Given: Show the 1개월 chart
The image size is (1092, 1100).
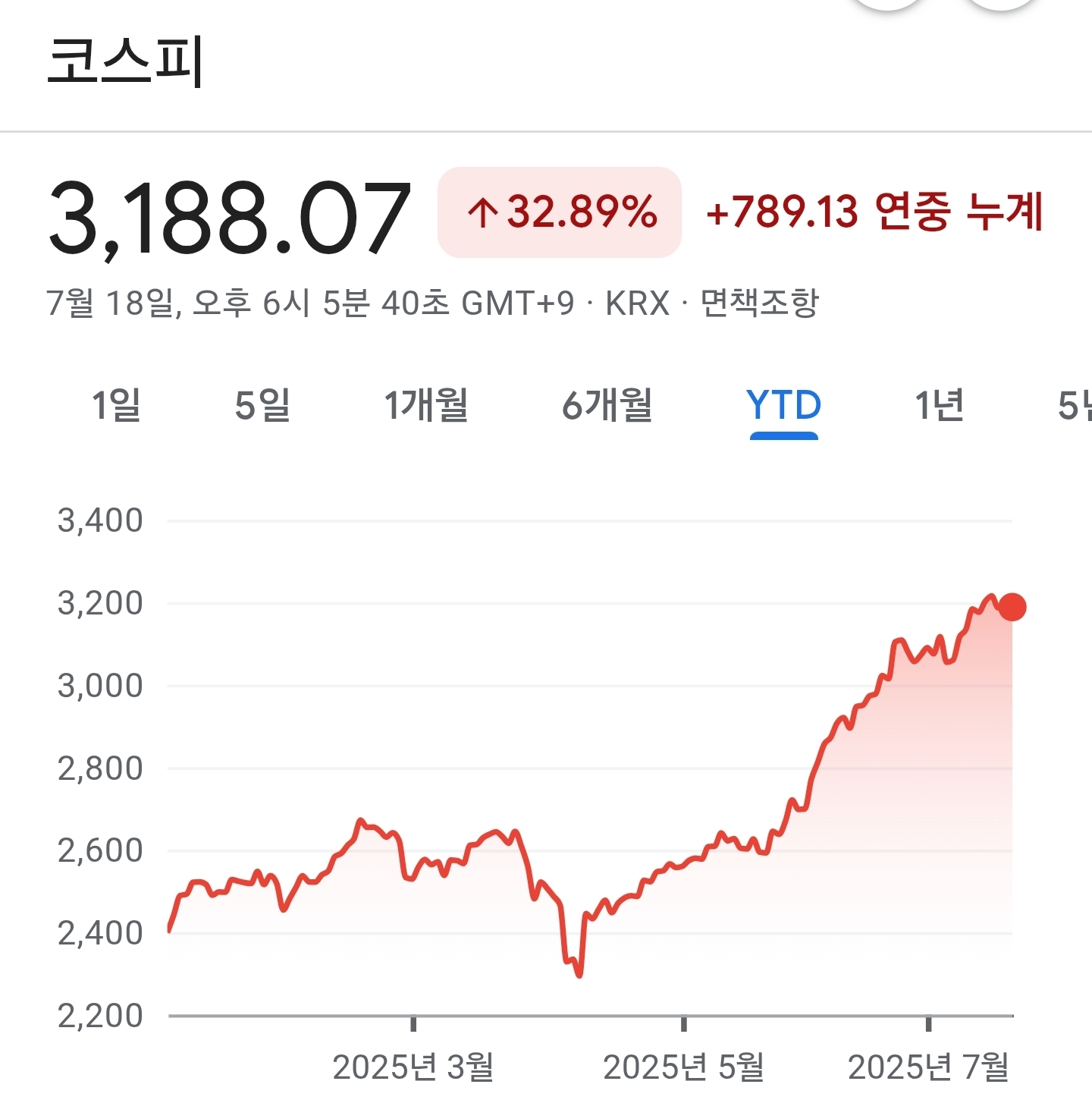Looking at the screenshot, I should pyautogui.click(x=425, y=405).
